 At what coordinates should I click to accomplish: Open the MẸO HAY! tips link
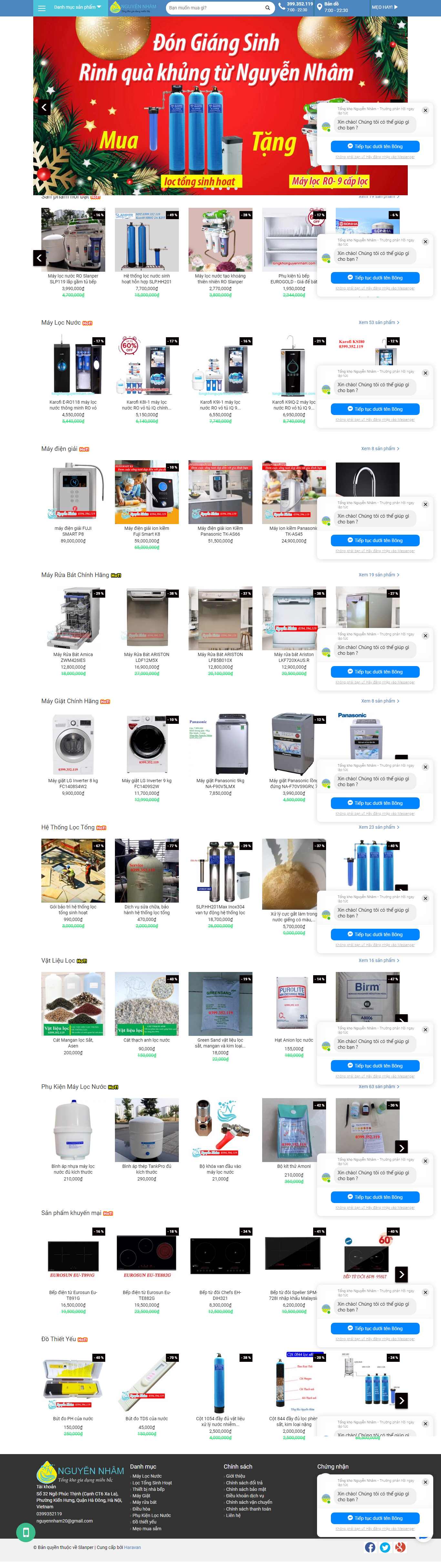tap(385, 7)
